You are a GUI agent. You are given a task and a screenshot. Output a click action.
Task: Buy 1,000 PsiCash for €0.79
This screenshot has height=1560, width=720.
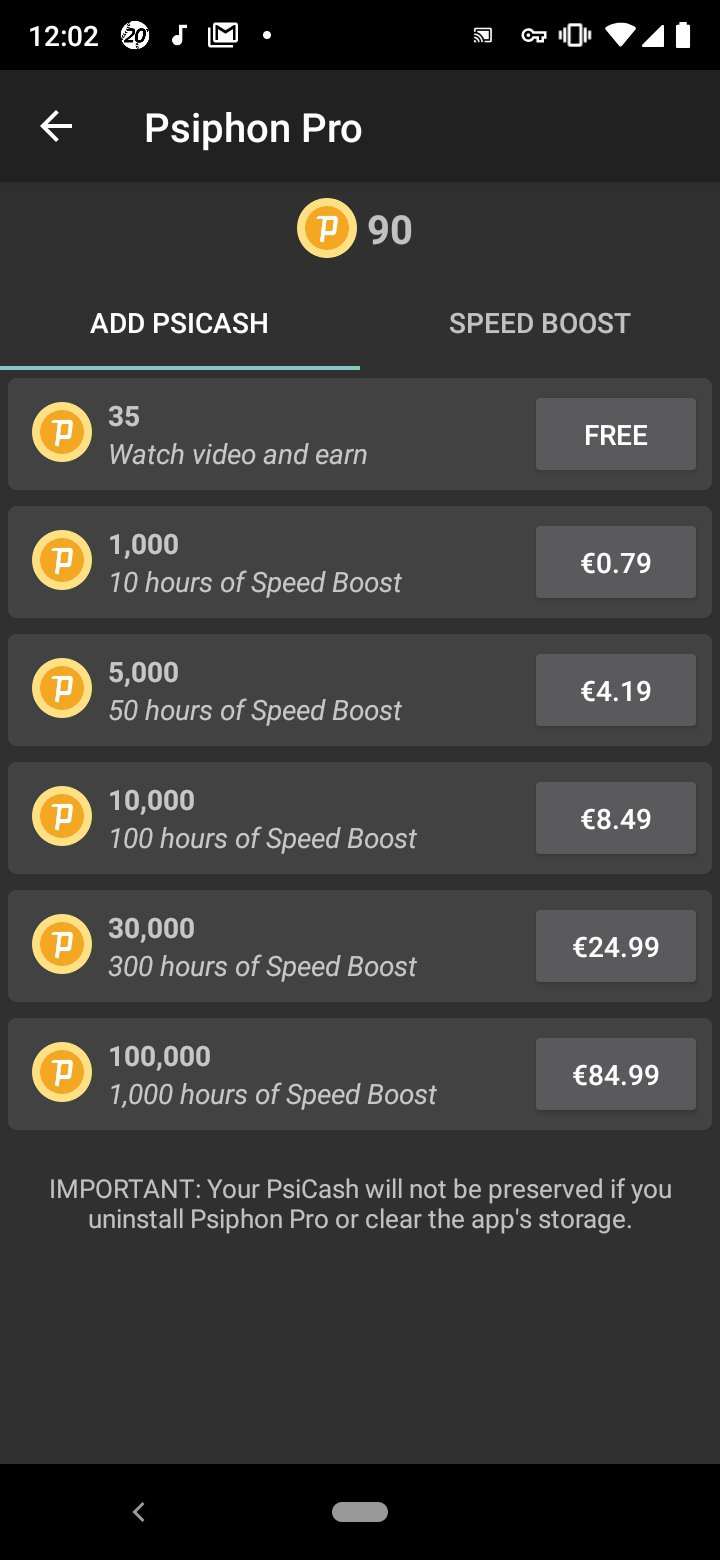[x=615, y=563]
